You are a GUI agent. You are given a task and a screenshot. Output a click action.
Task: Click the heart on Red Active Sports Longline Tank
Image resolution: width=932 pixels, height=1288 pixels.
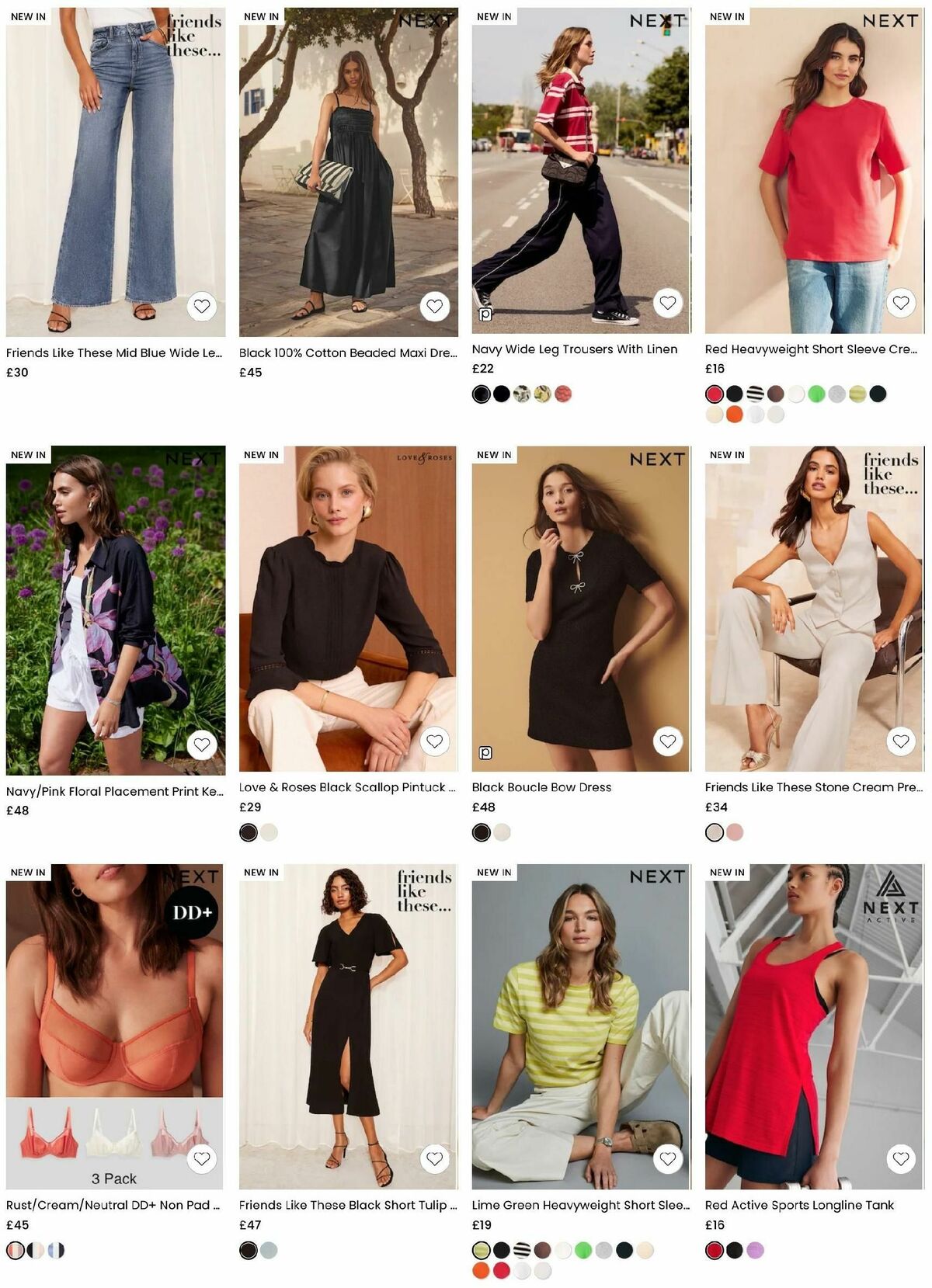click(x=901, y=1158)
